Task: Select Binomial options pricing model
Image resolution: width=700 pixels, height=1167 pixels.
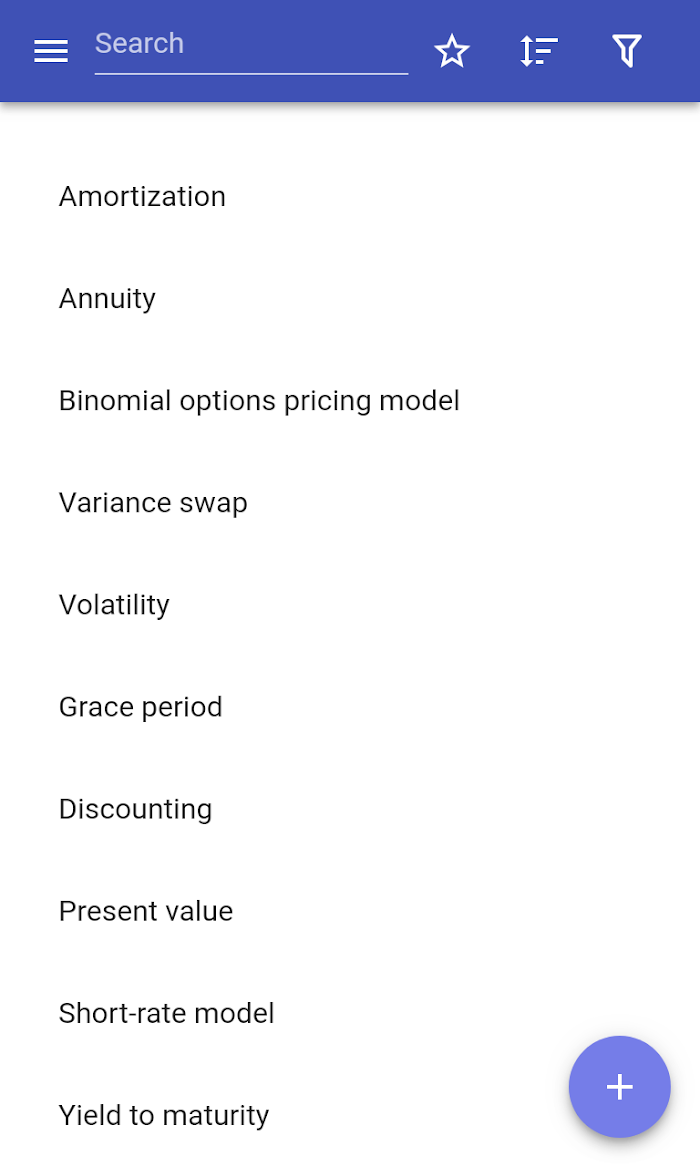Action: [x=350, y=400]
